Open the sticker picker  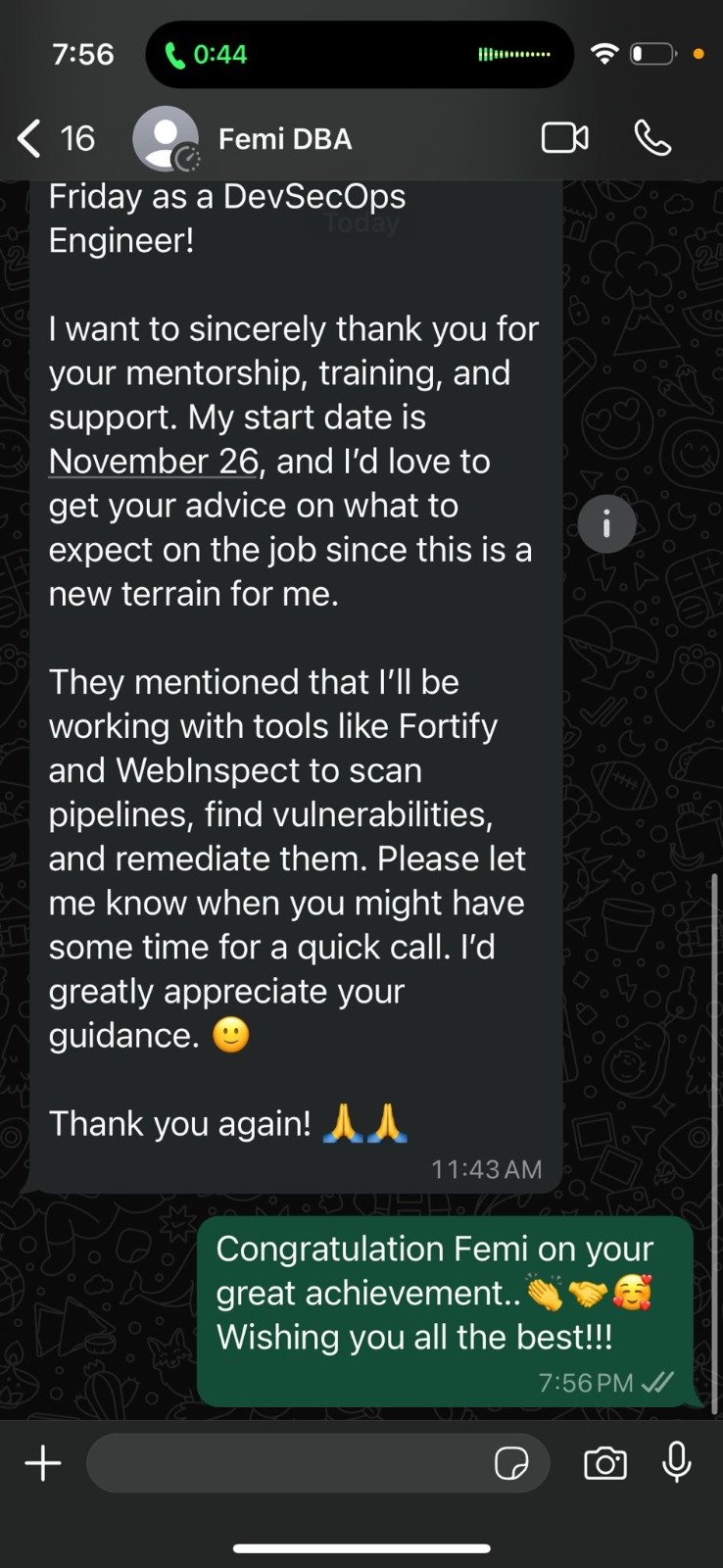[511, 1464]
